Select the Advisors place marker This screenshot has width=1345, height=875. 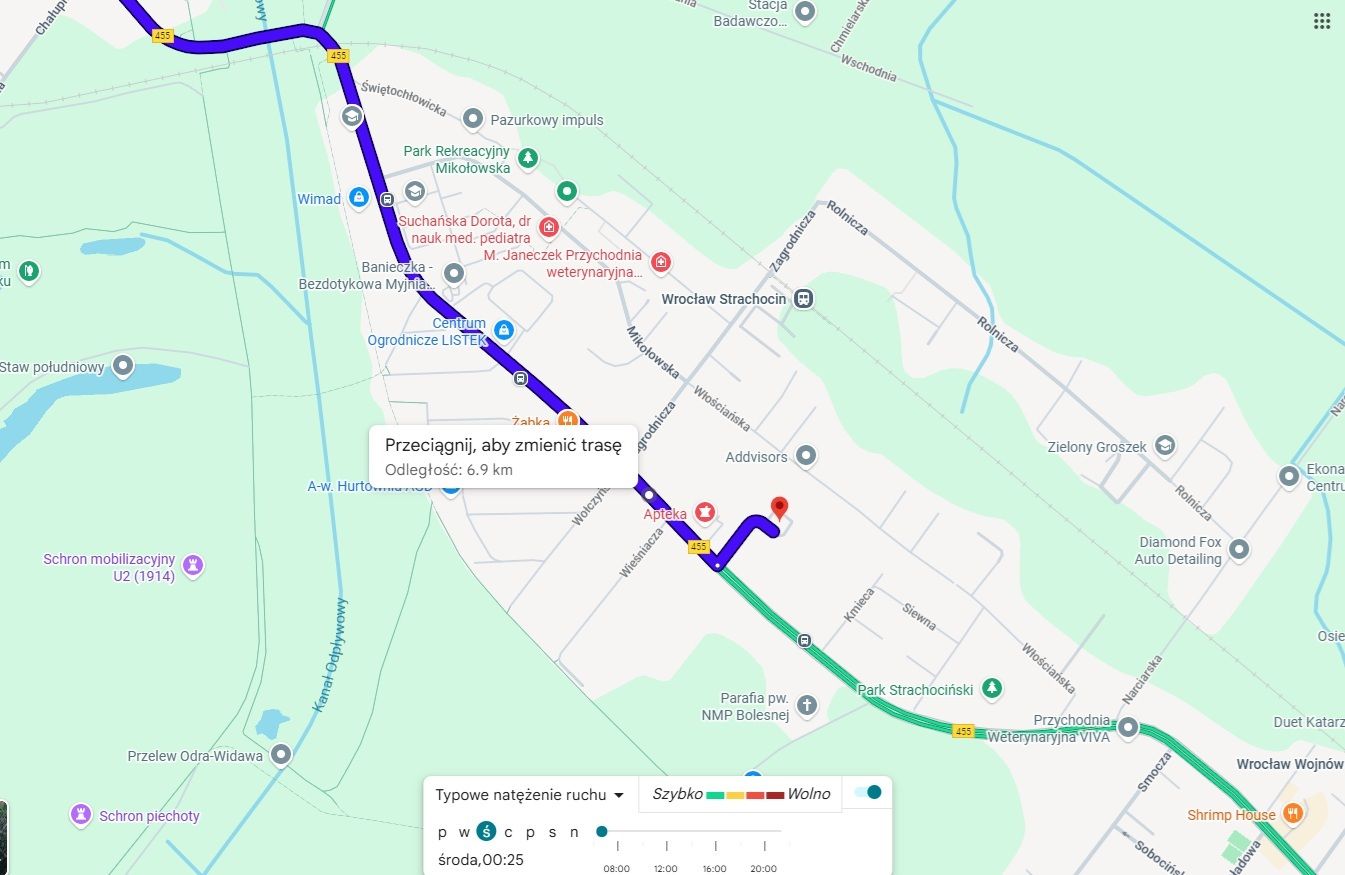(x=806, y=457)
